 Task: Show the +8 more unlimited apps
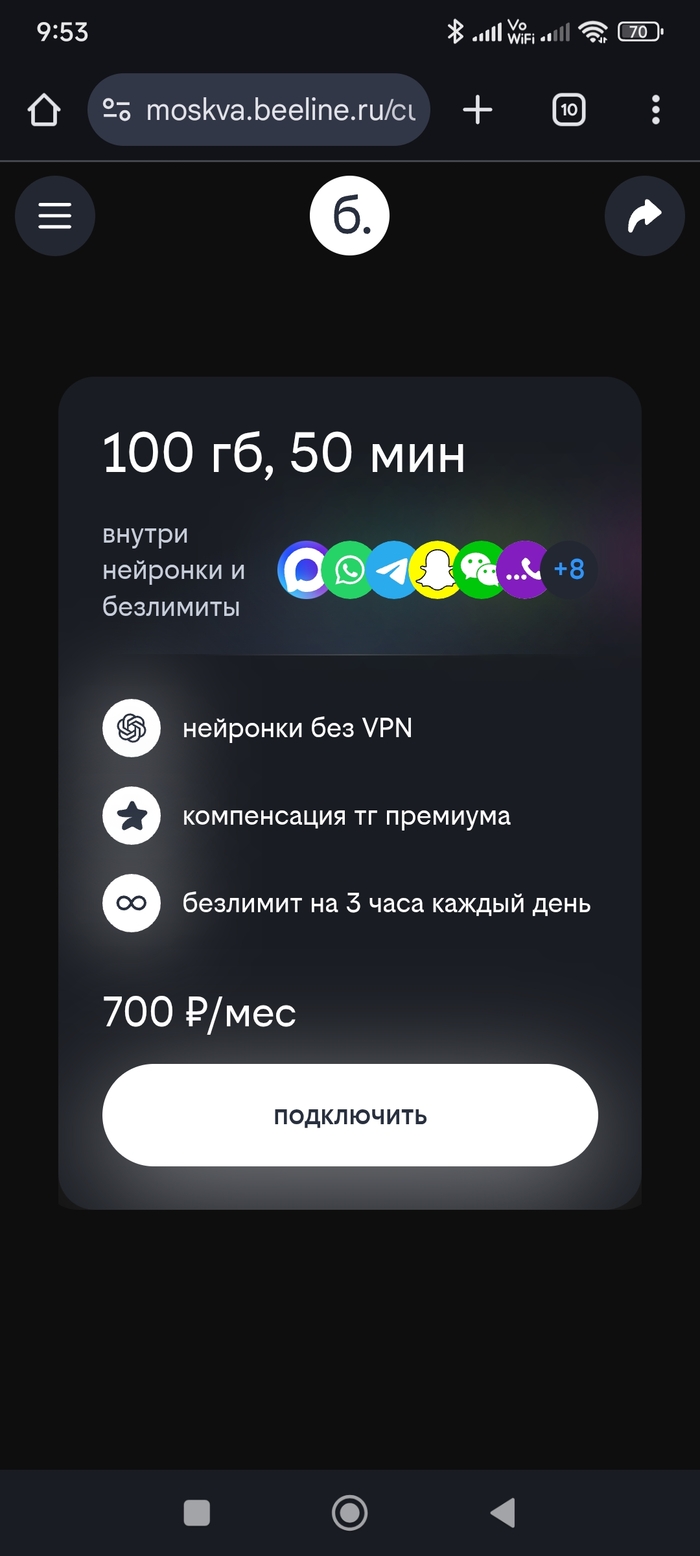coord(569,570)
